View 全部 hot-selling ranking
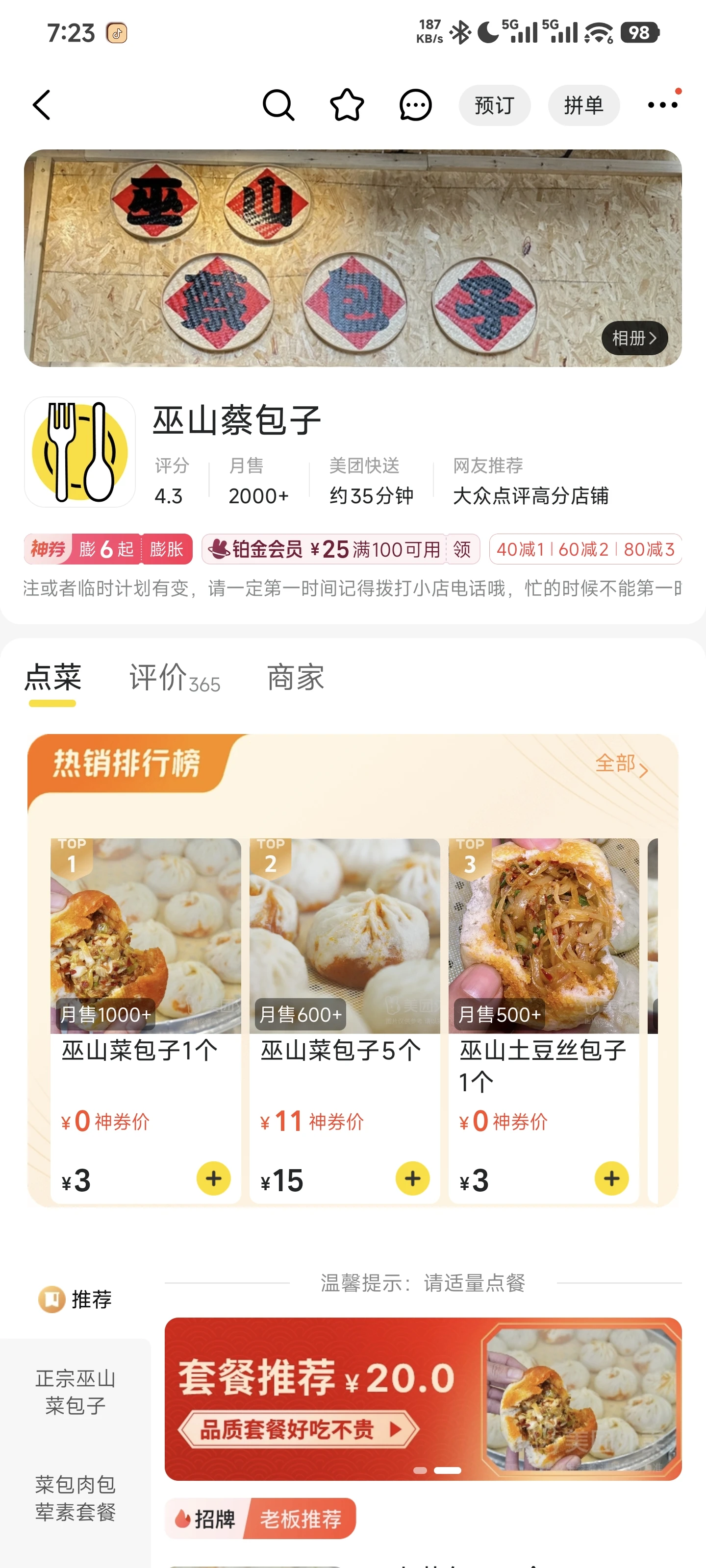The height and width of the screenshot is (1568, 706). coord(621,764)
